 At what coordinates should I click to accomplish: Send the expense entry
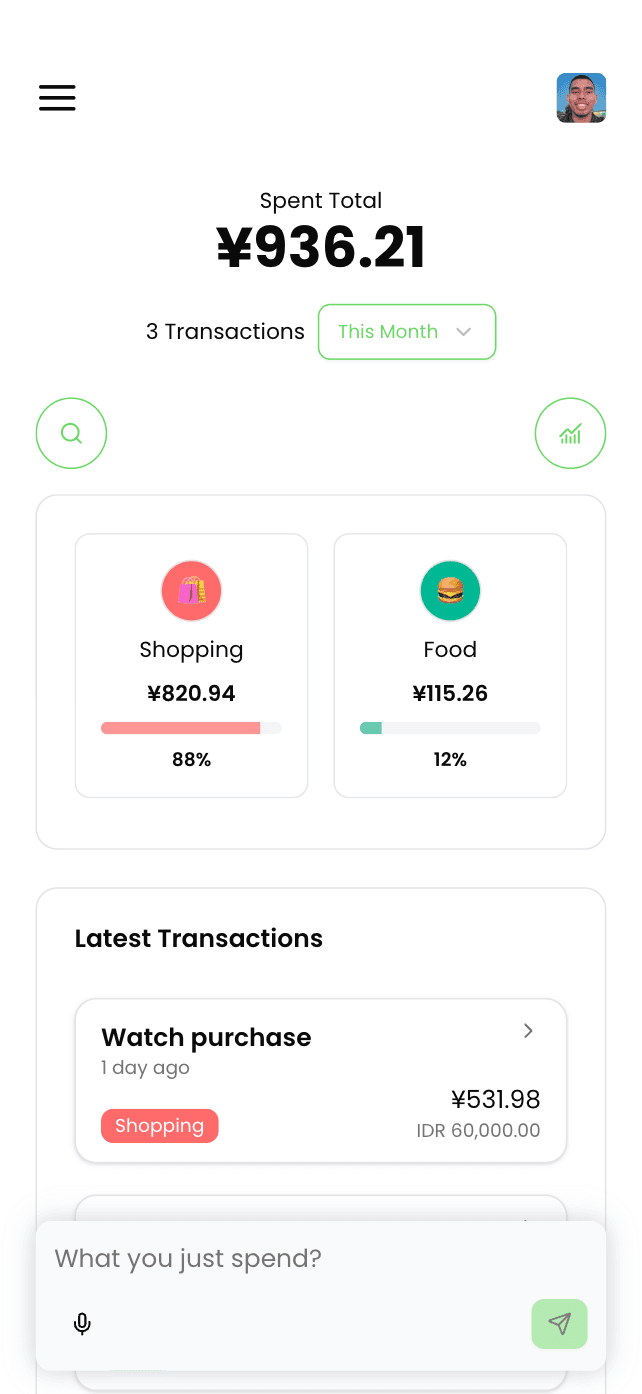[559, 1324]
